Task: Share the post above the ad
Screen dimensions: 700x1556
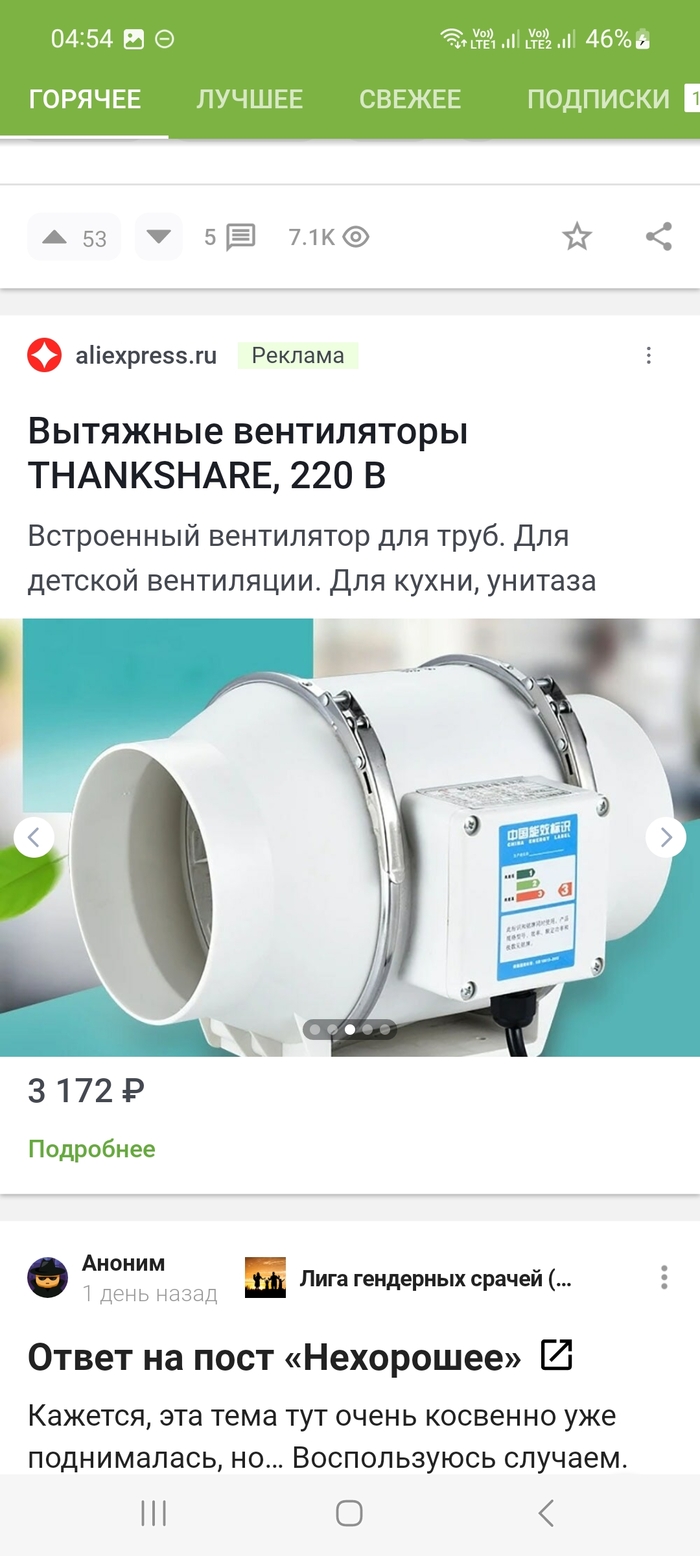Action: click(658, 237)
